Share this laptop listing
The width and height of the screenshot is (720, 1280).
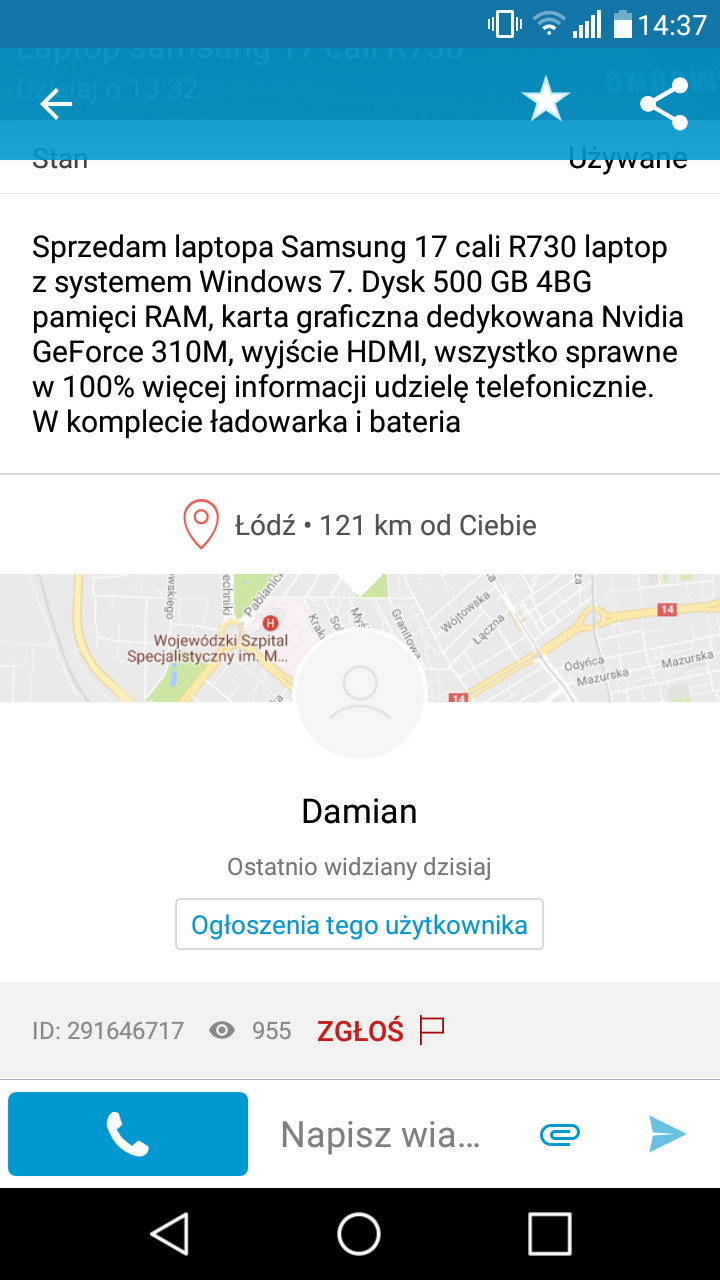pos(664,103)
